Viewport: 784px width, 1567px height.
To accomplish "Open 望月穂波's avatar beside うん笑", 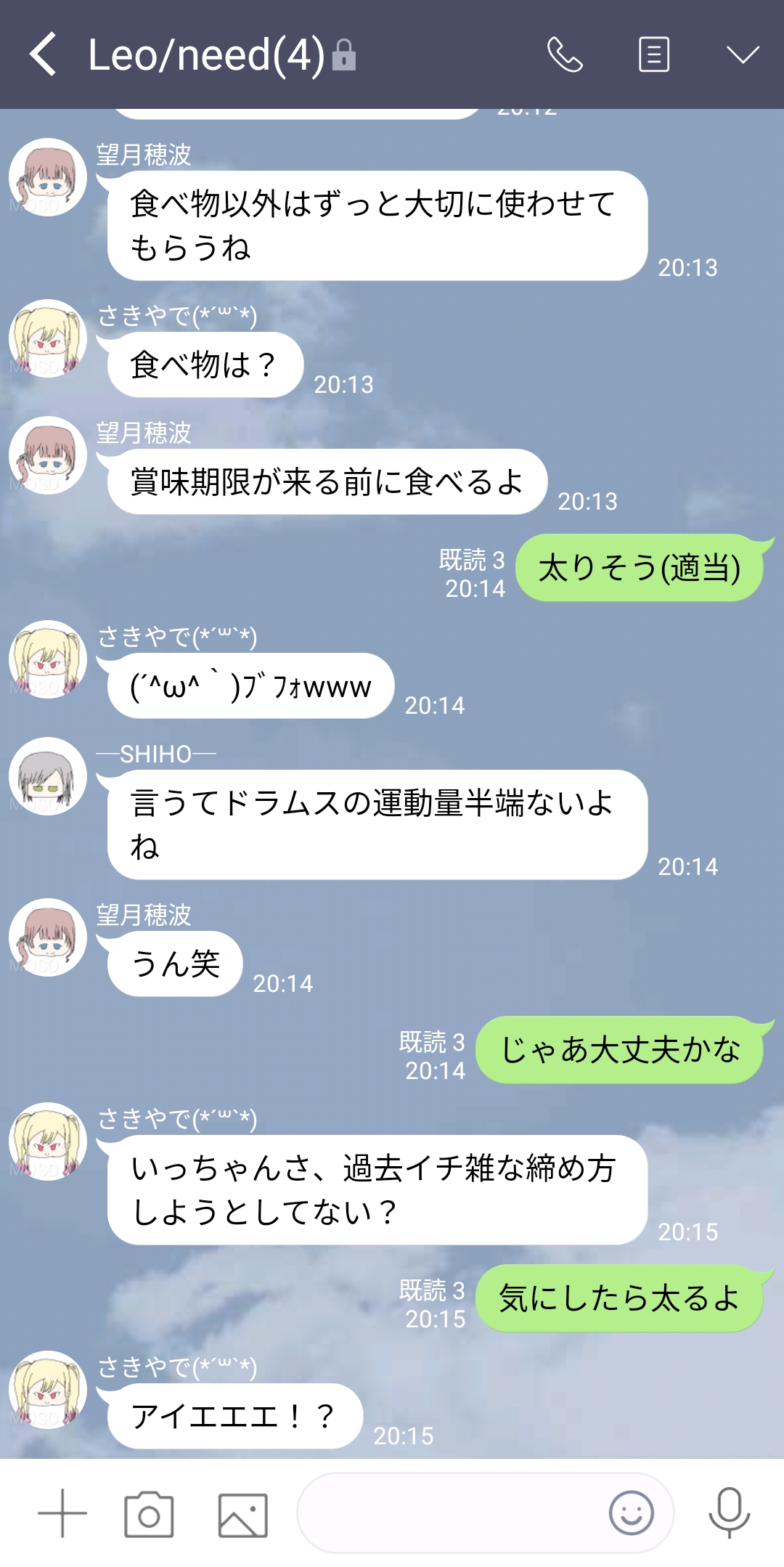I will (x=48, y=937).
